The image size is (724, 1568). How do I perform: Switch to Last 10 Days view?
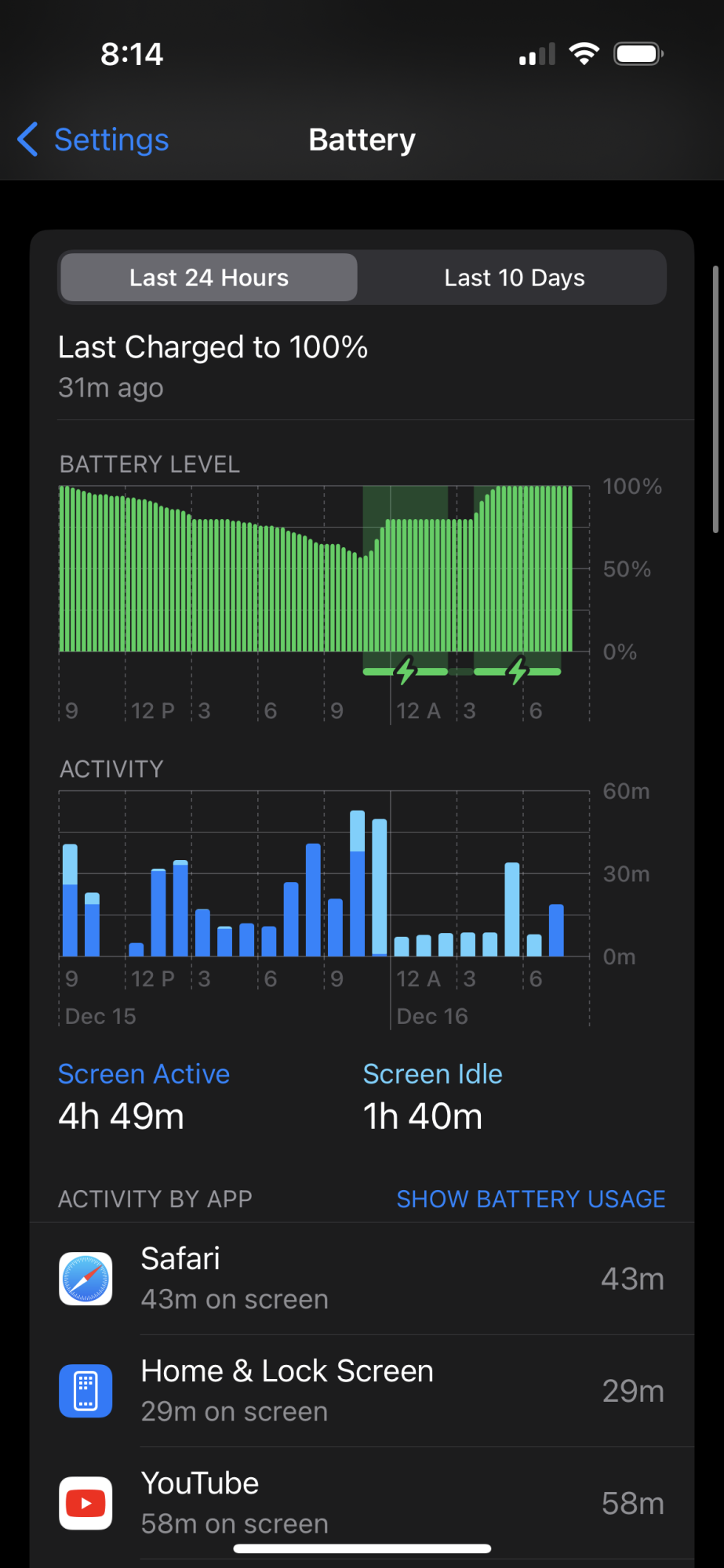(x=514, y=278)
